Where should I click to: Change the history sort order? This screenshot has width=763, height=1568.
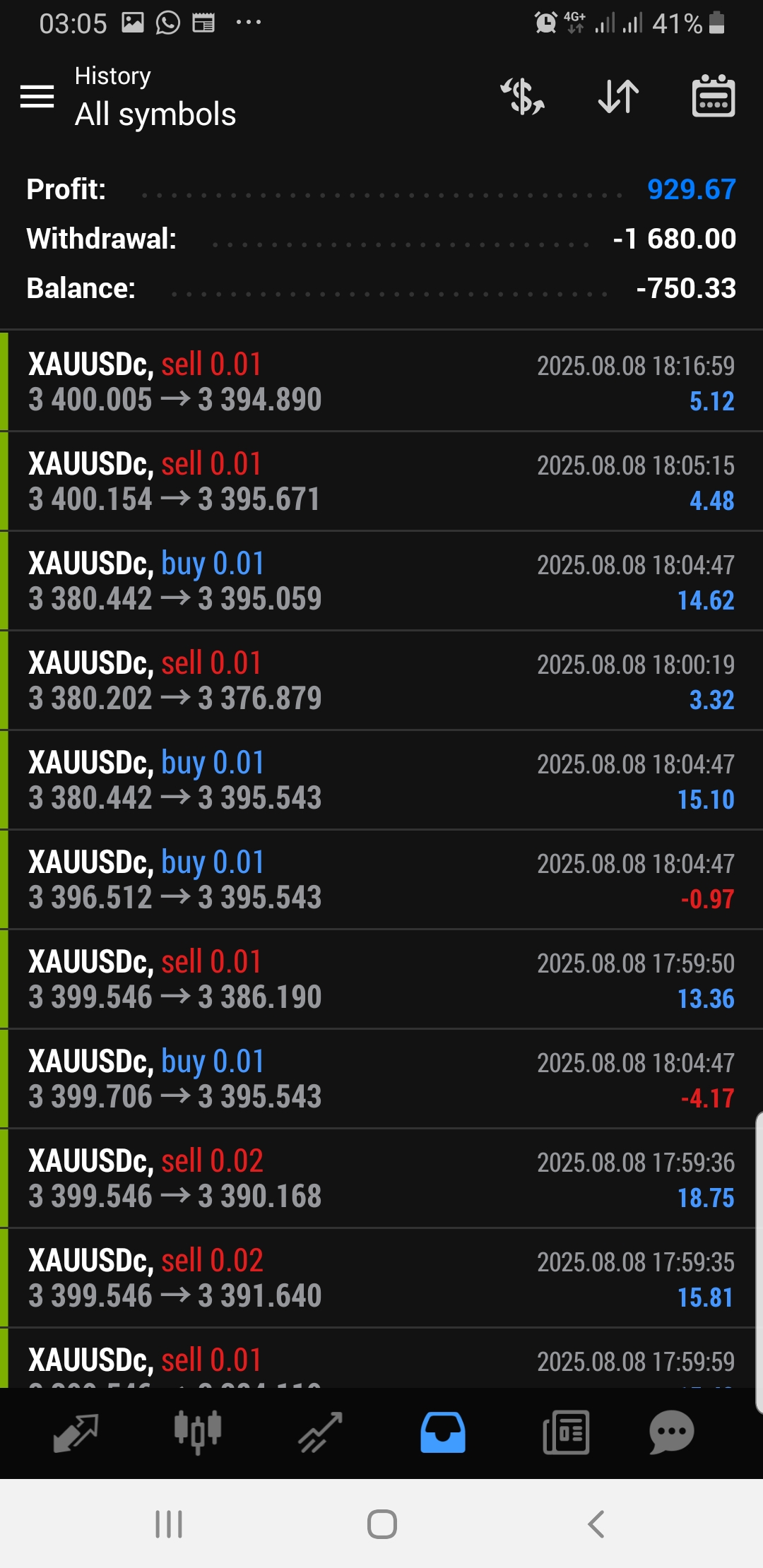[x=618, y=97]
